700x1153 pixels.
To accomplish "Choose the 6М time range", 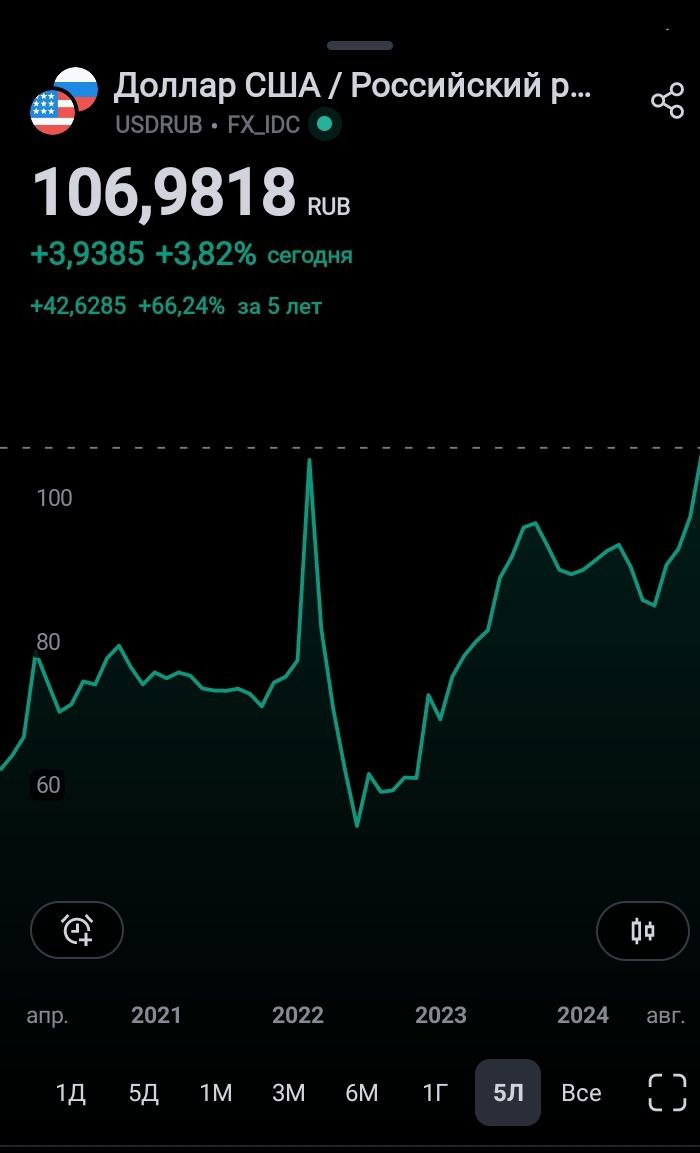I will [x=362, y=1093].
